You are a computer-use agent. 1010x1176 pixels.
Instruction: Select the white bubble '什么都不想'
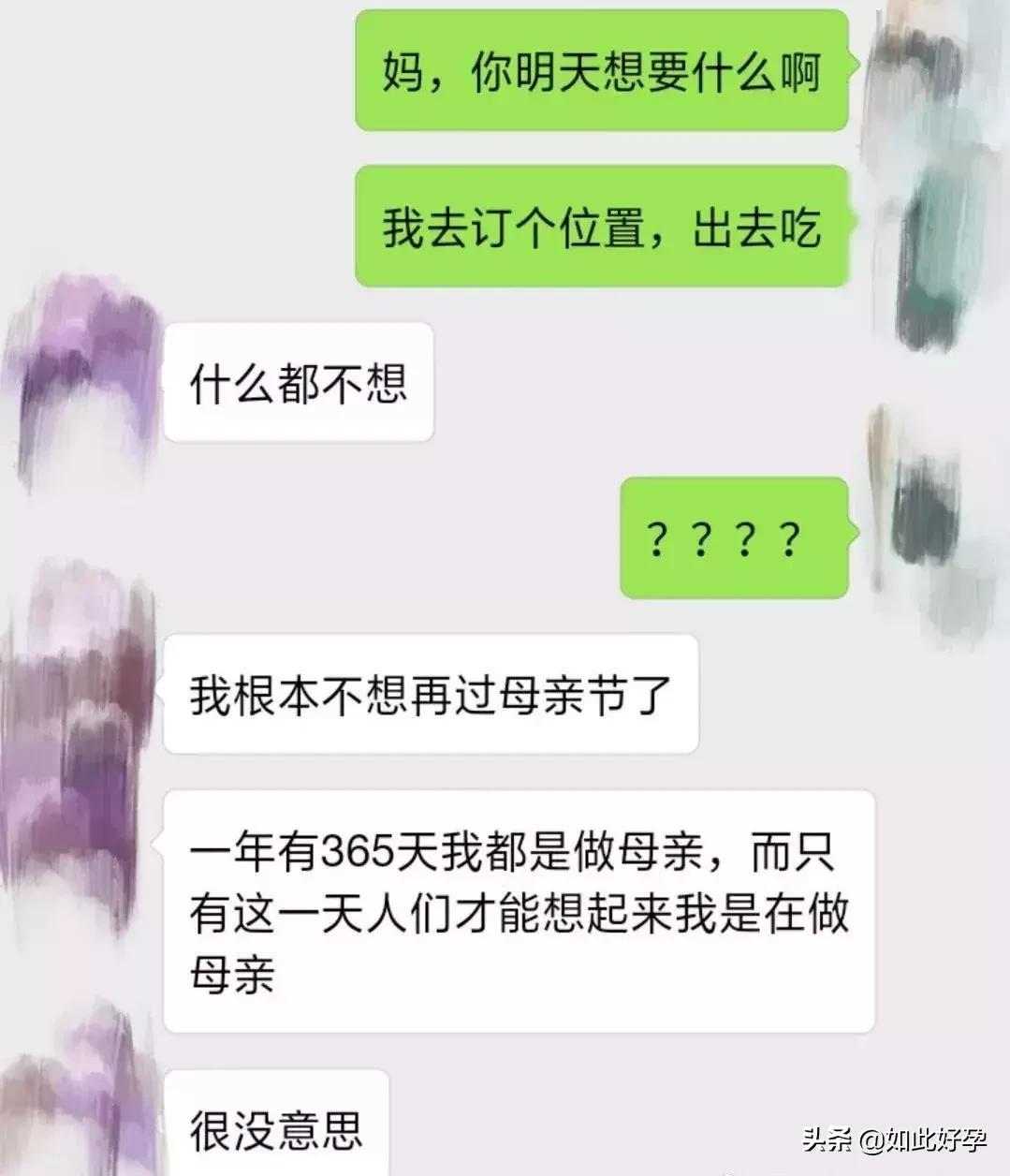[x=300, y=381]
